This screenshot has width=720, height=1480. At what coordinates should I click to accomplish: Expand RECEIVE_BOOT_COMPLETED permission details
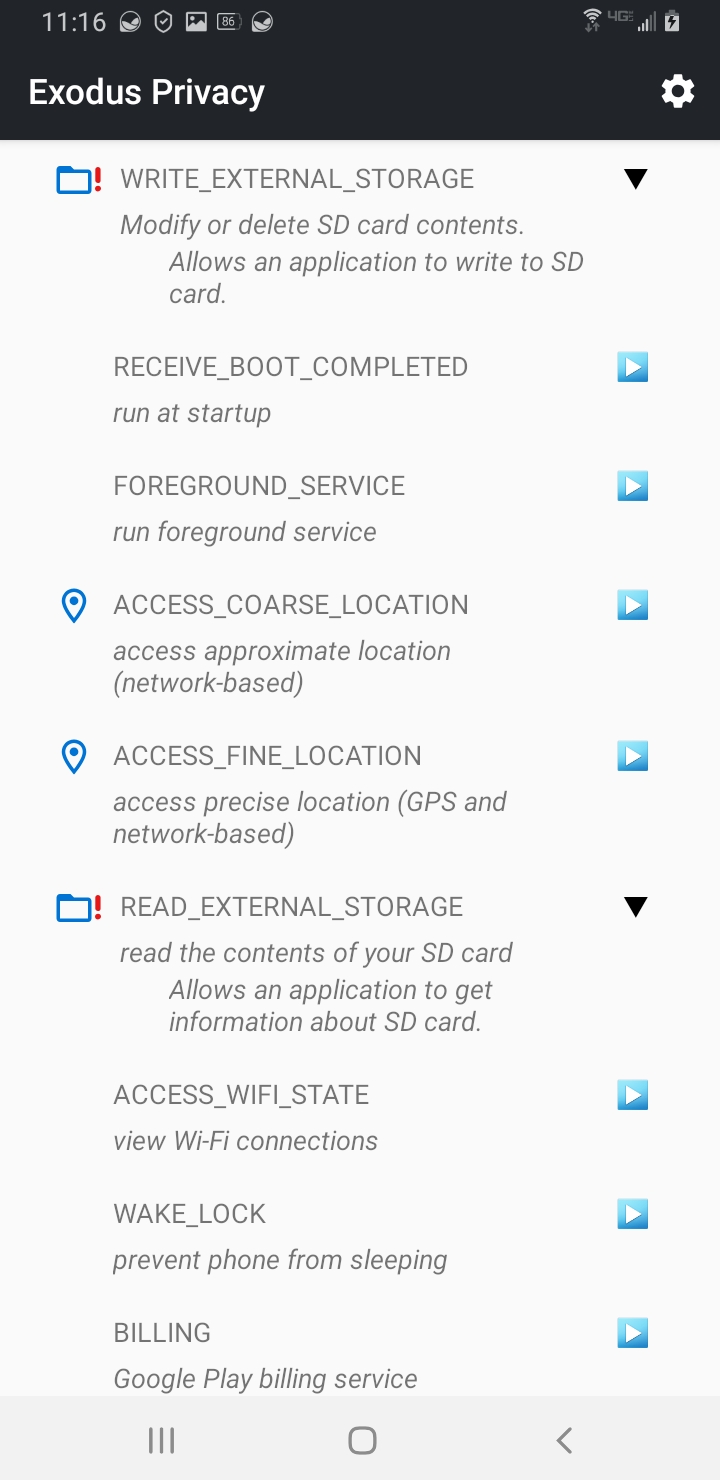click(632, 367)
